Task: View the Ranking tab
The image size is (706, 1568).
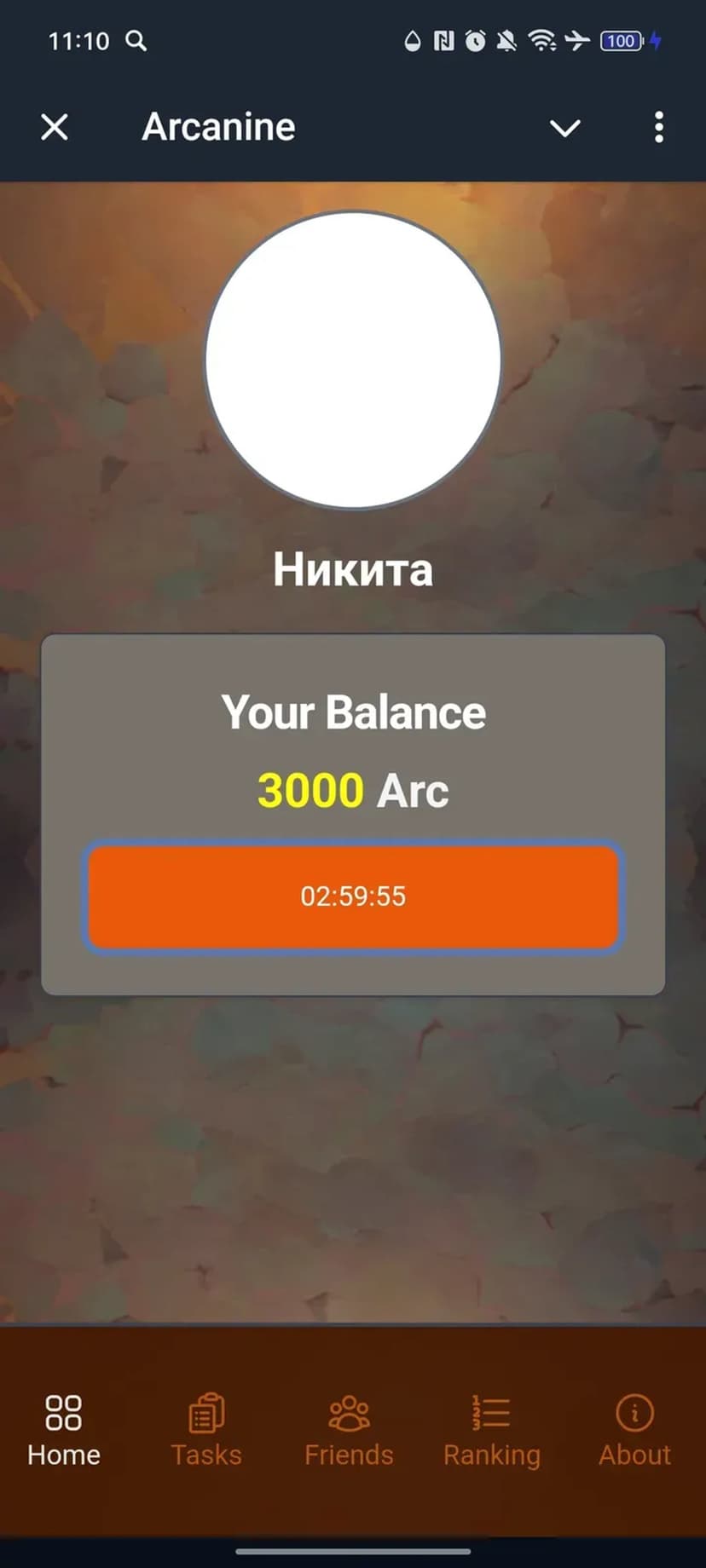Action: point(491,1430)
